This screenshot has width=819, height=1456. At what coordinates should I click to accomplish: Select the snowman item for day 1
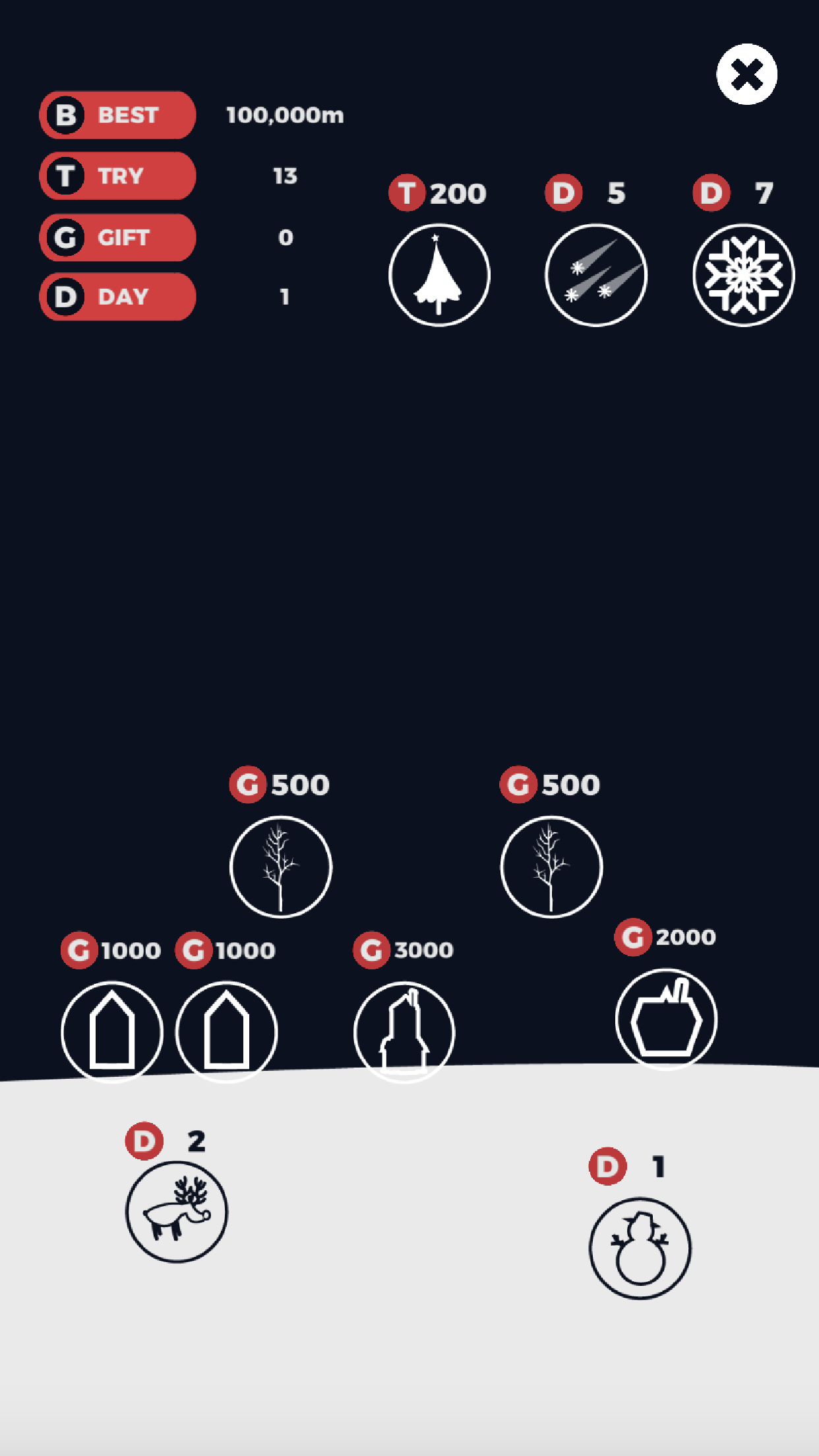(x=640, y=1248)
